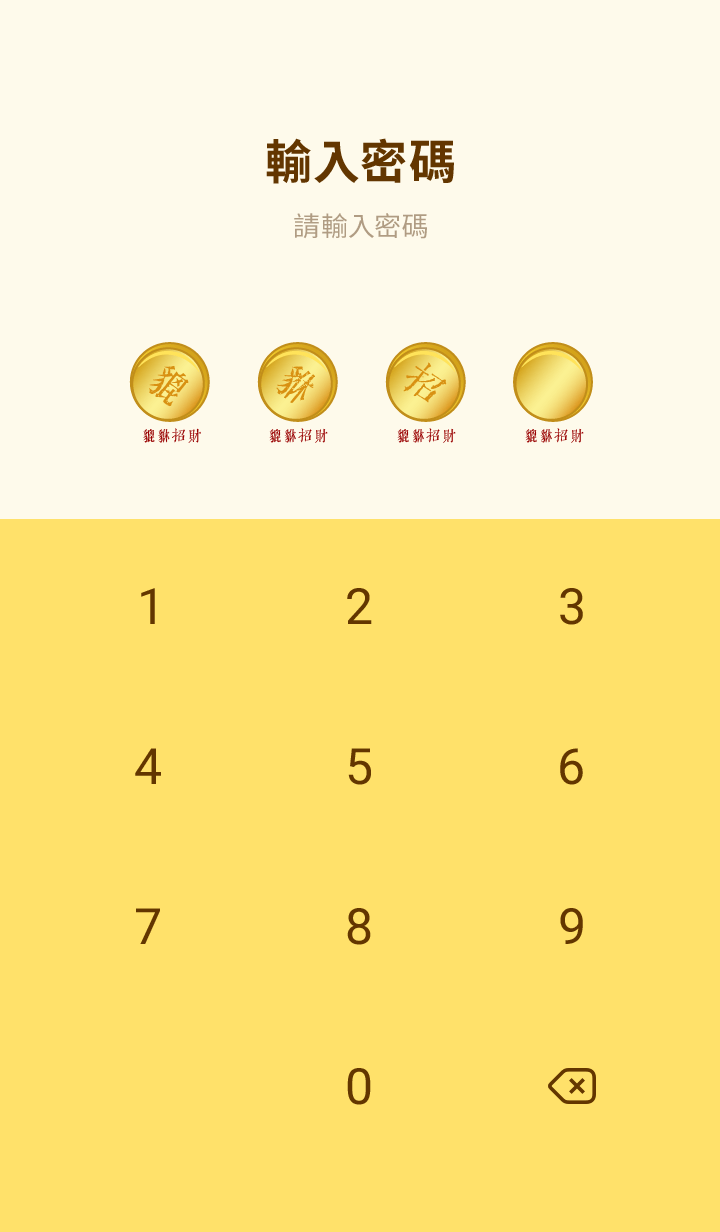Image resolution: width=720 pixels, height=1232 pixels.
Task: Enter digit 2 on the keypad
Action: click(x=359, y=607)
